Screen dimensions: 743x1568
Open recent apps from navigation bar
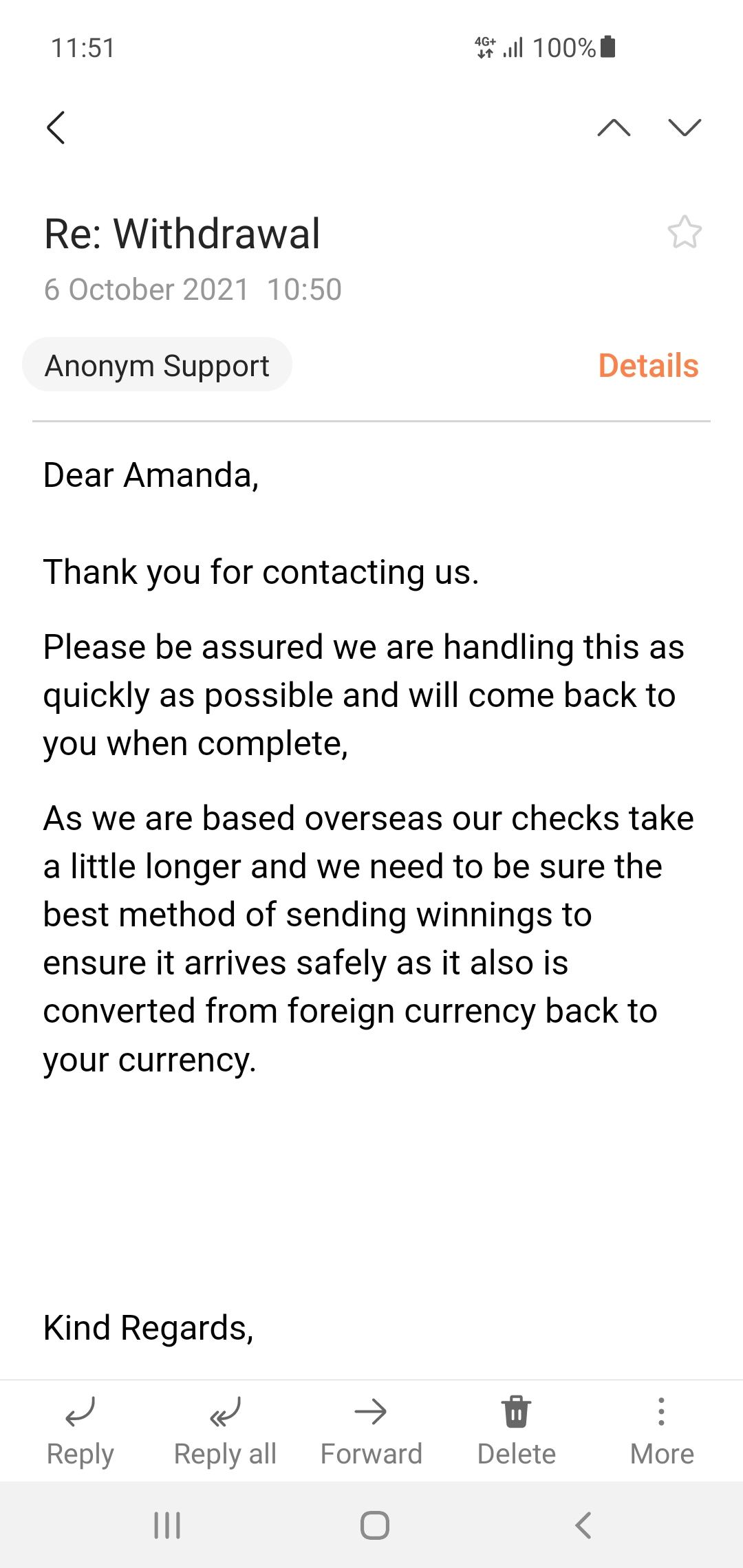click(x=167, y=1525)
